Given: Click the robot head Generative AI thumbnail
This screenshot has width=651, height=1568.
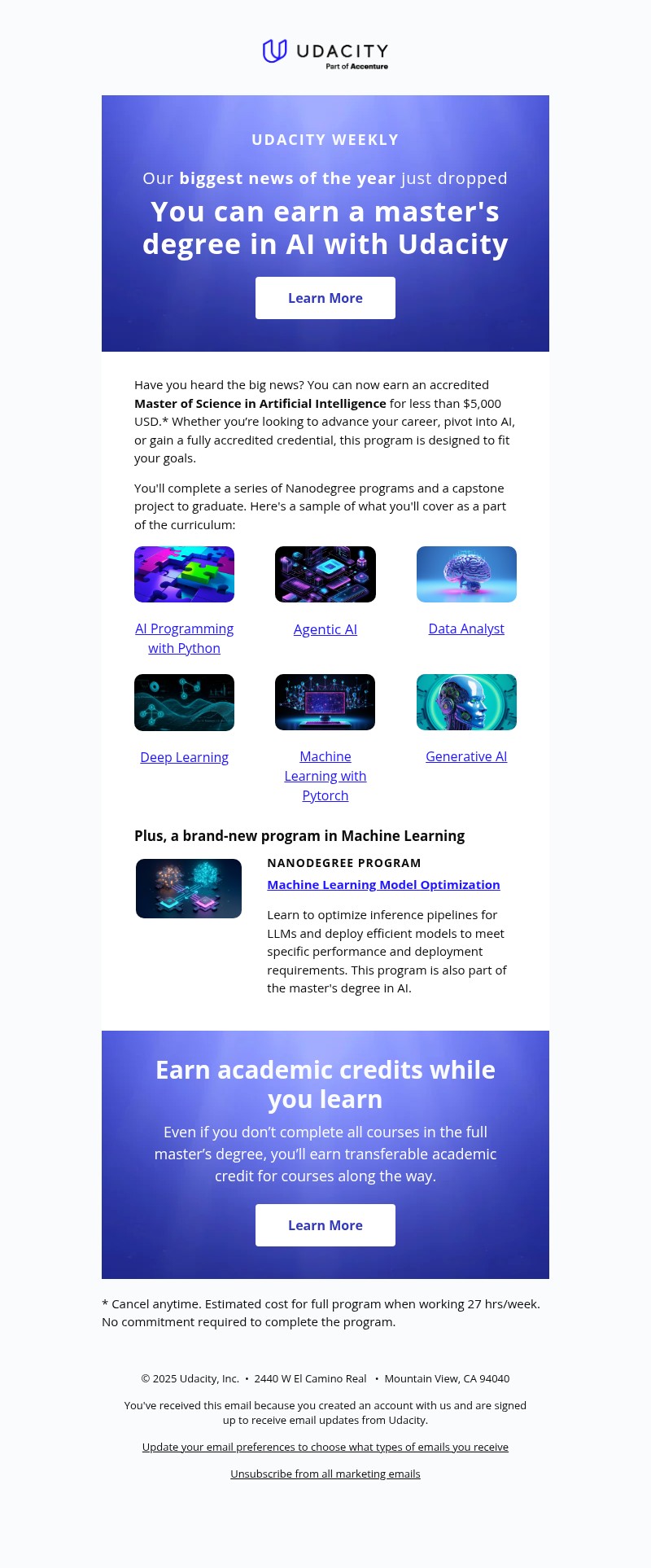Looking at the screenshot, I should click(x=465, y=702).
